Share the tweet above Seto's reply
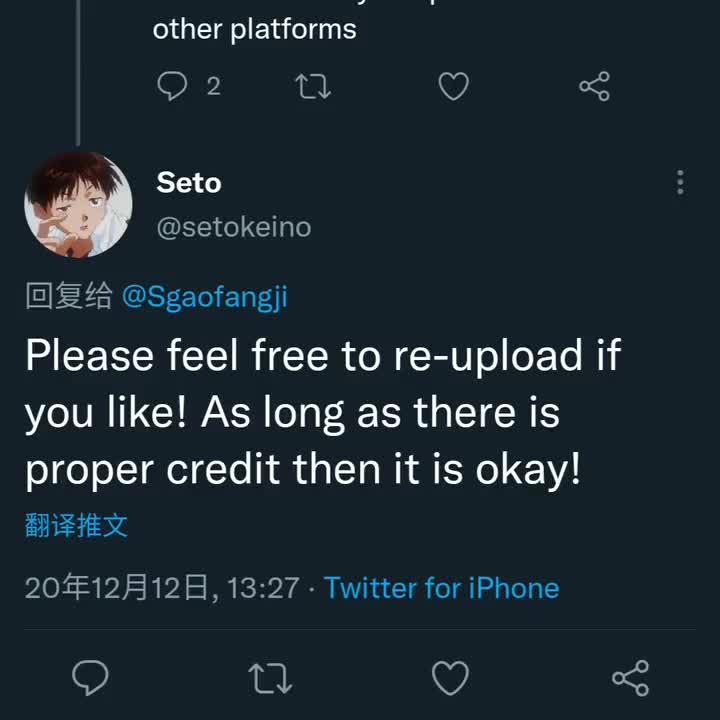The image size is (720, 720). pos(594,87)
